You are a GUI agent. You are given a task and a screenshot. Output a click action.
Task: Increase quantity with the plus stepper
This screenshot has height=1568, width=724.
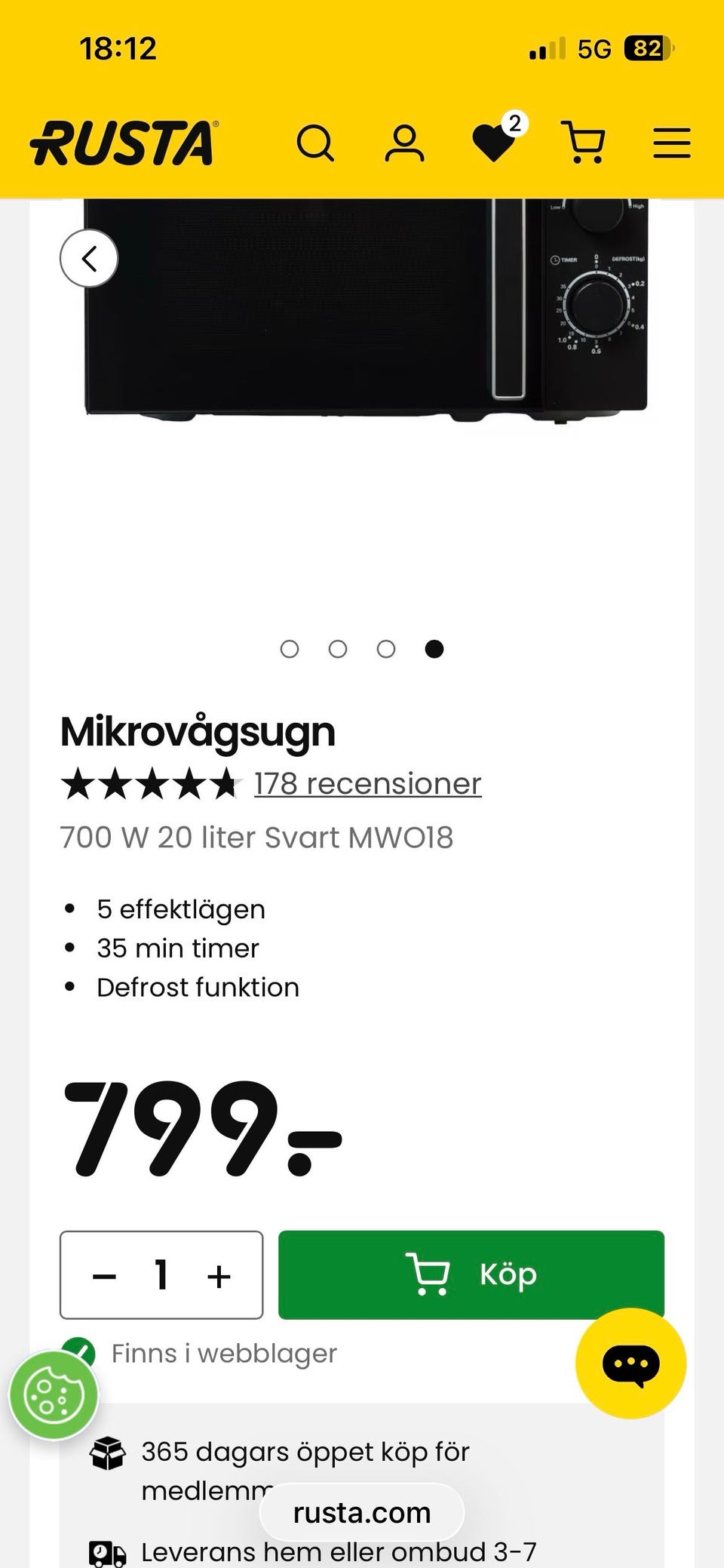(218, 1275)
